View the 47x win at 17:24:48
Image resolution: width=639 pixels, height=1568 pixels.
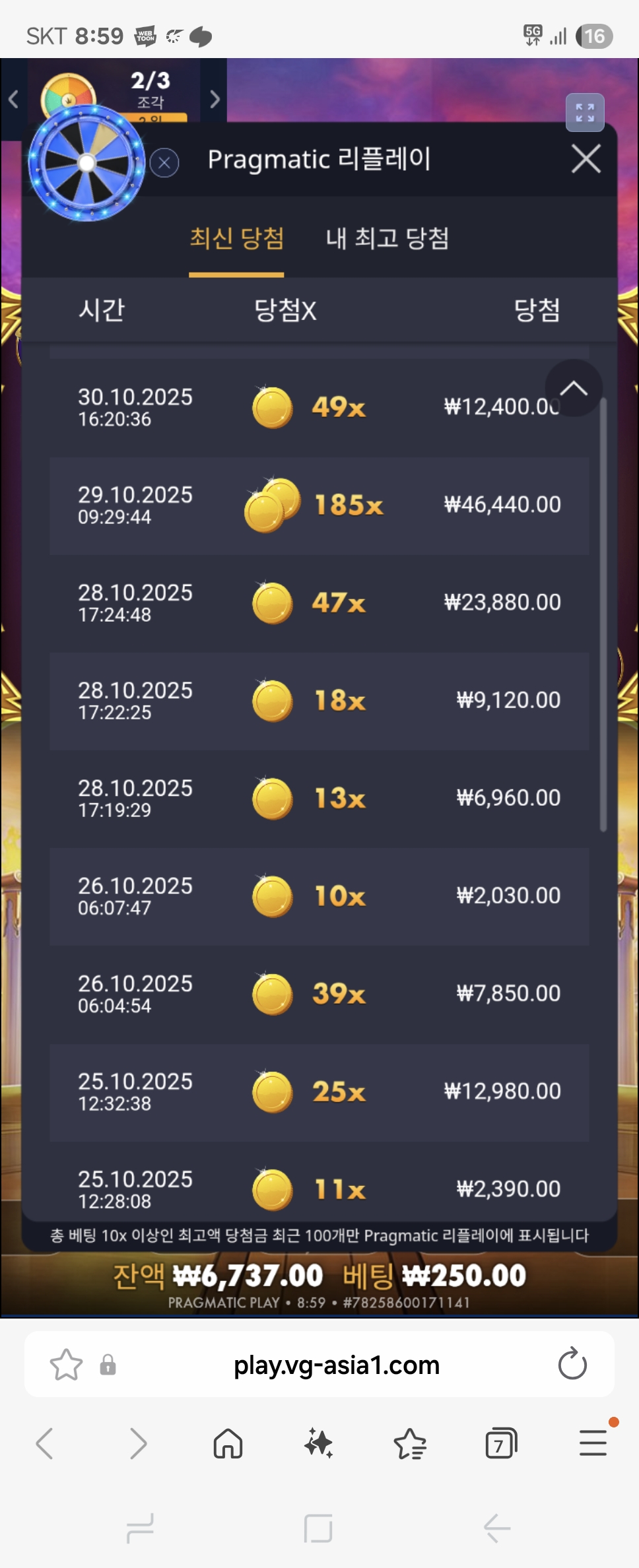point(319,603)
